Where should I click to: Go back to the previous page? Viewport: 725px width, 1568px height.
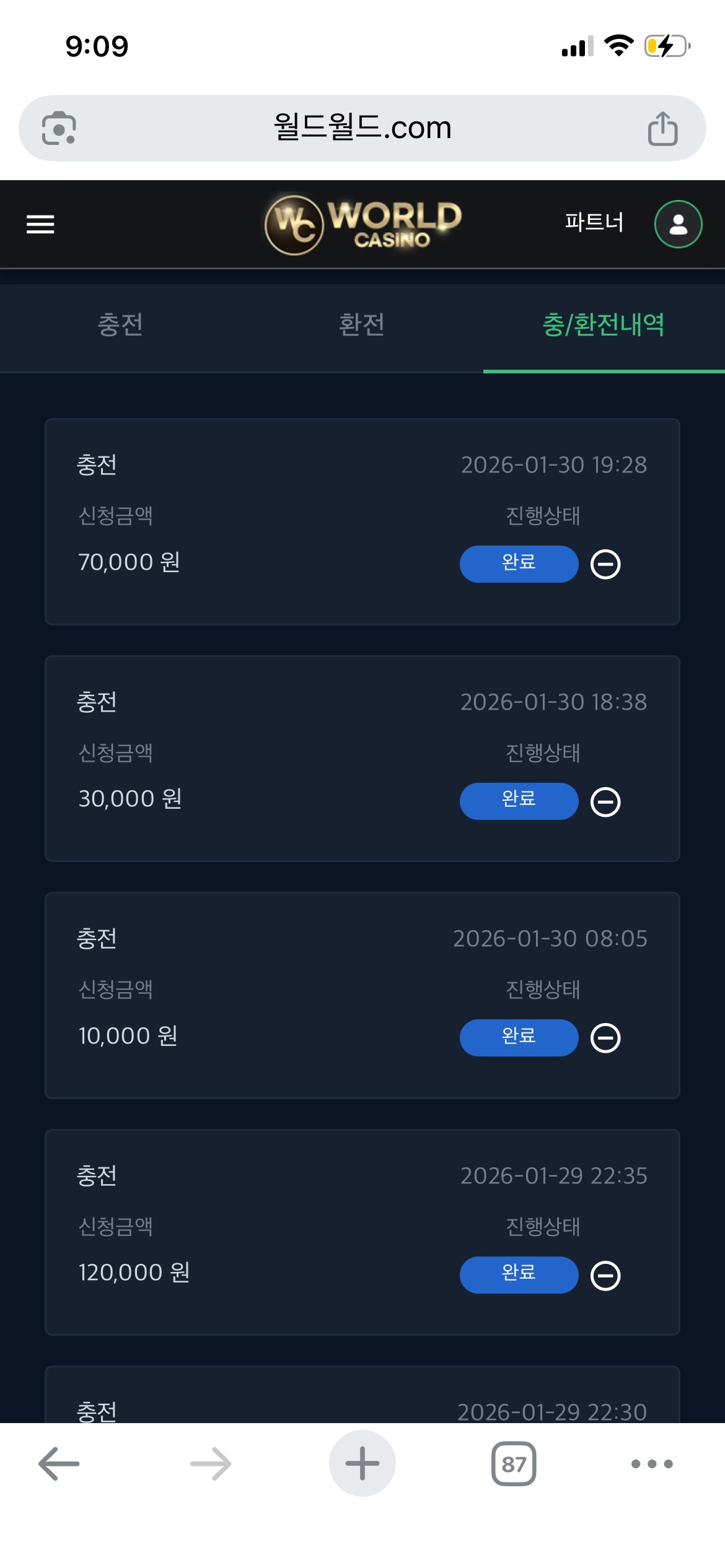(x=59, y=1464)
